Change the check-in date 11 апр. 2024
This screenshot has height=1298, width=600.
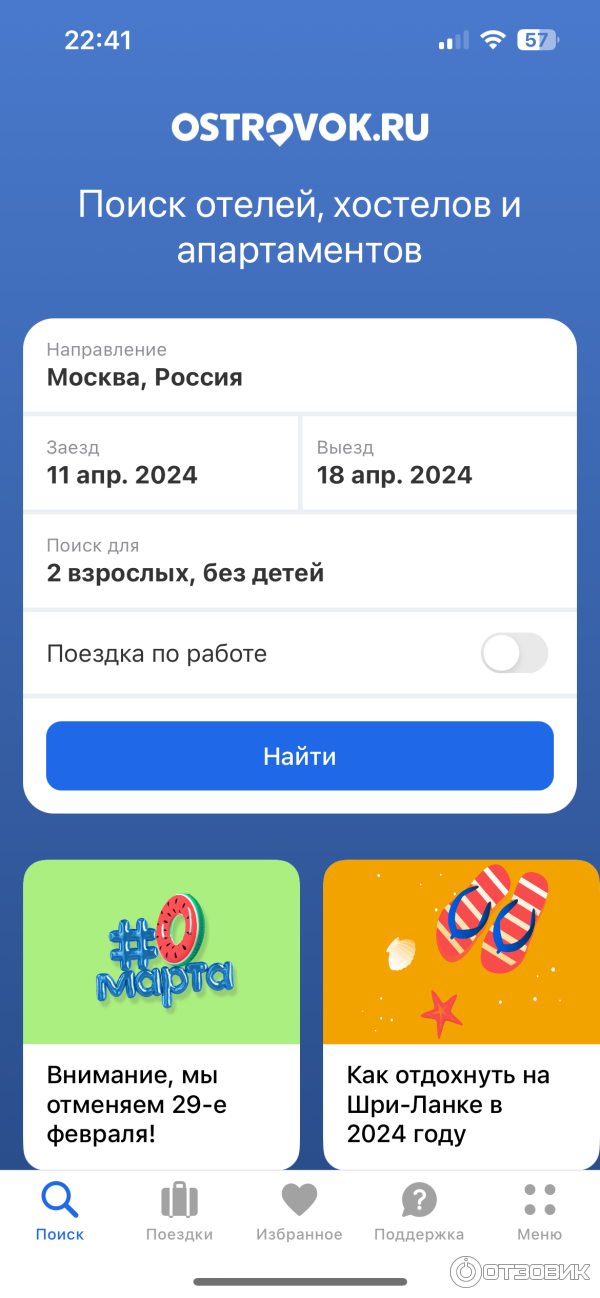click(x=160, y=462)
